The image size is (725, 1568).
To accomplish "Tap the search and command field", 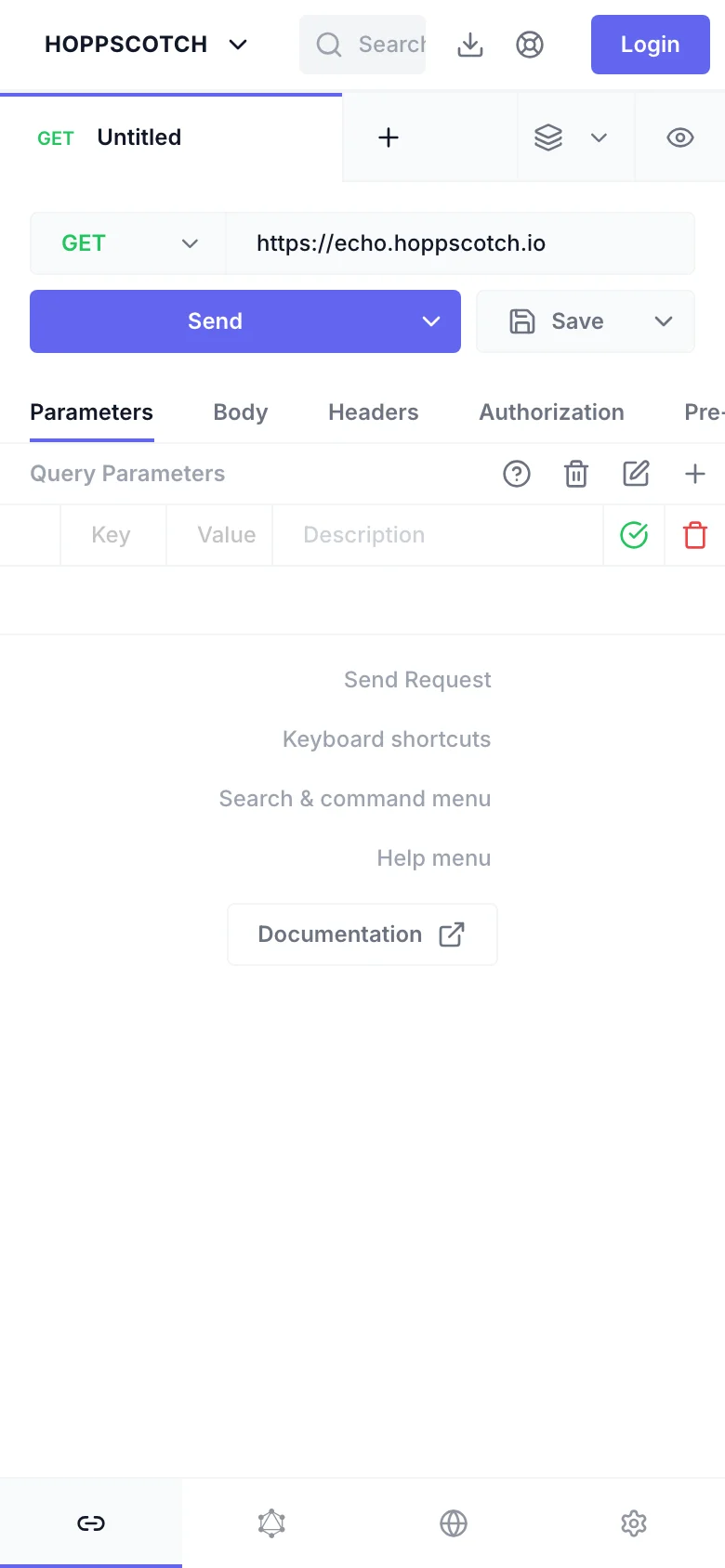I will (x=362, y=45).
